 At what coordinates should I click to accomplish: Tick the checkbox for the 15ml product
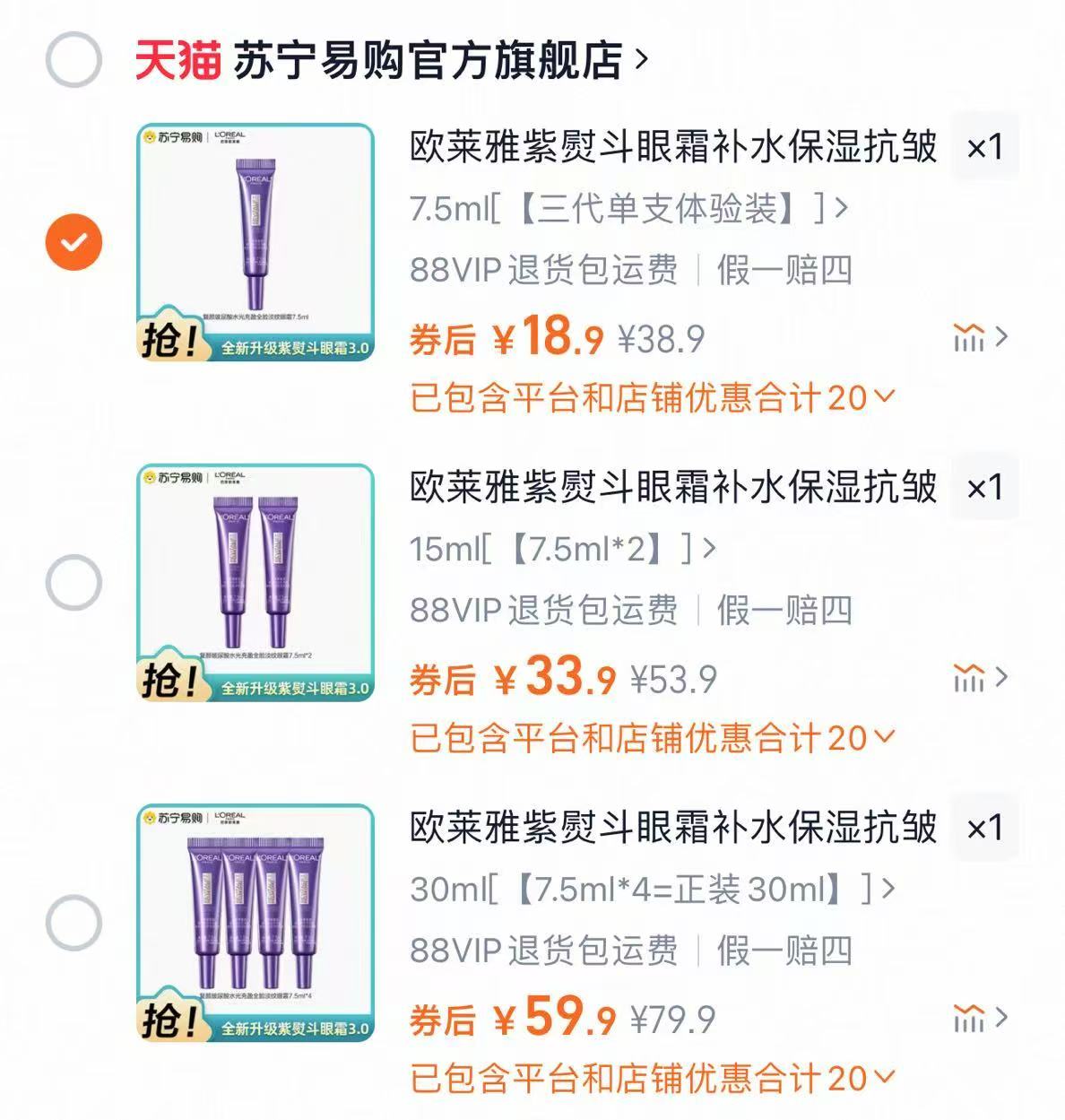75,580
